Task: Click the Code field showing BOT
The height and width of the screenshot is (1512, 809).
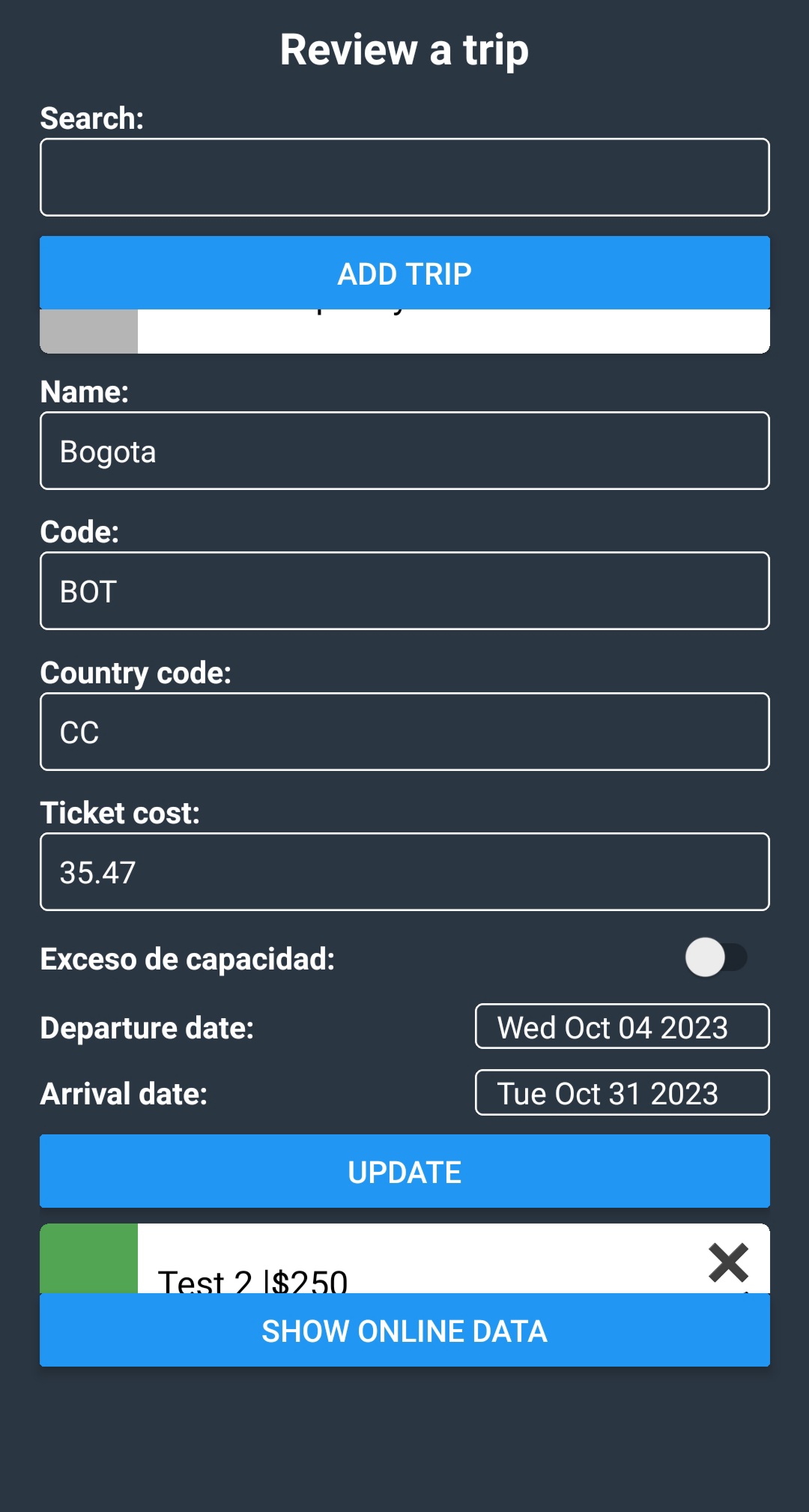Action: 404,590
